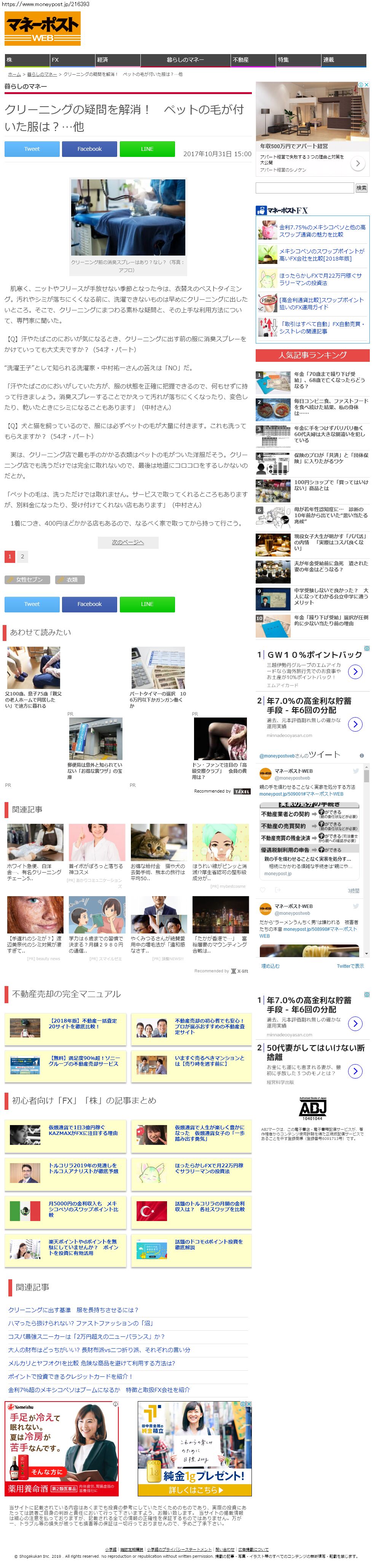
Task: Tap the 検索 search button
Action: (362, 188)
